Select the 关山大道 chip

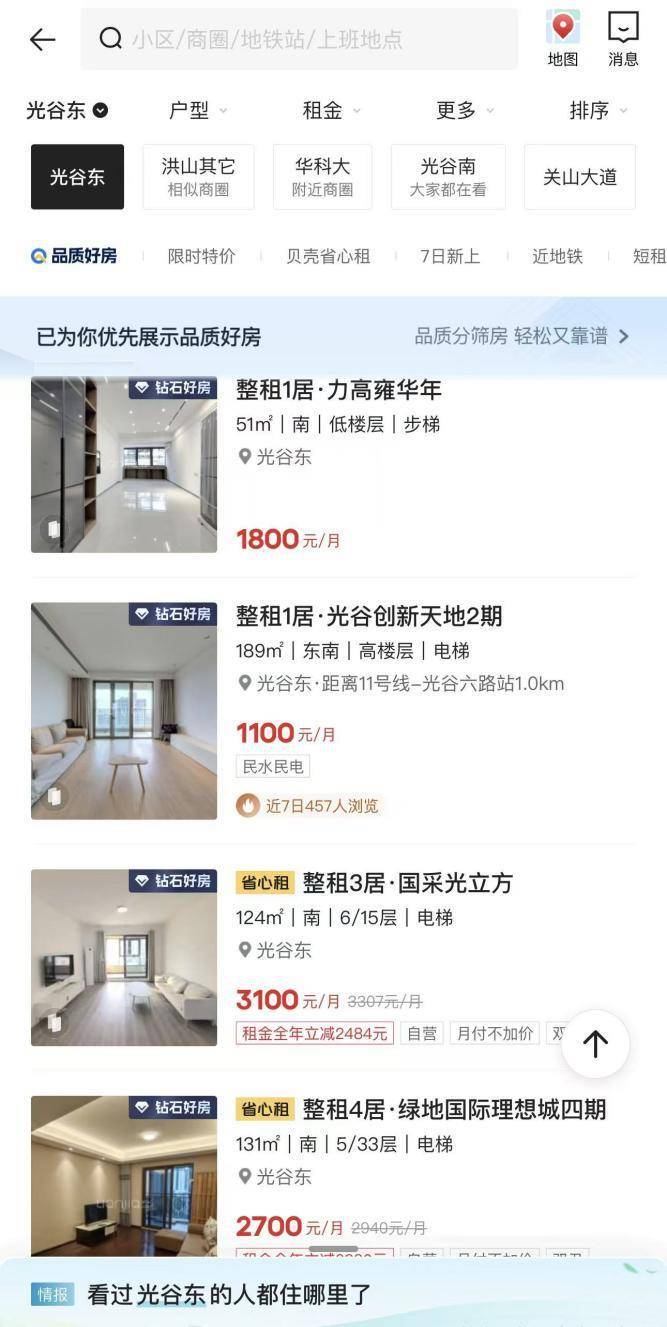(579, 177)
